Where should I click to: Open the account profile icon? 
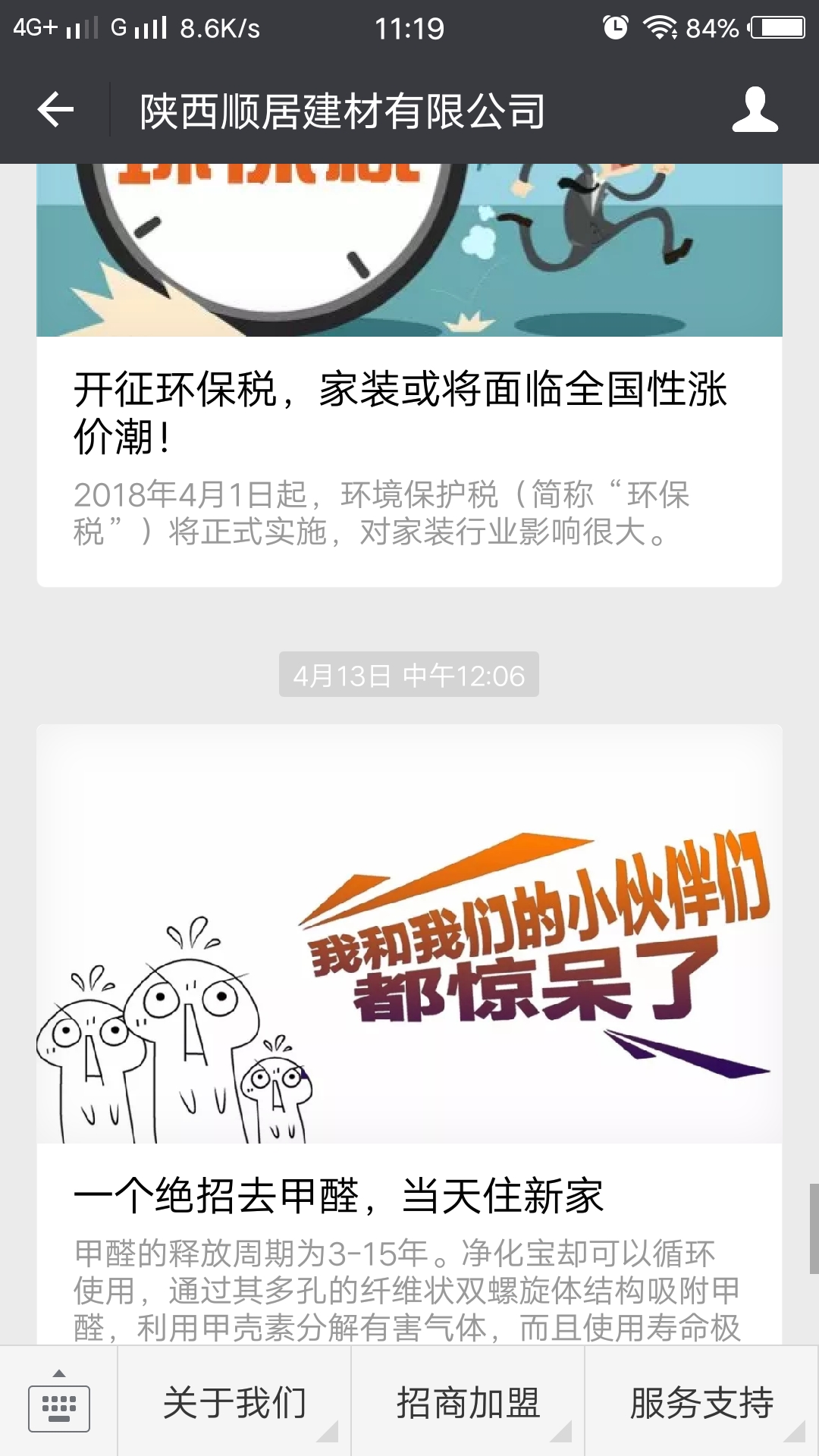coord(755,111)
